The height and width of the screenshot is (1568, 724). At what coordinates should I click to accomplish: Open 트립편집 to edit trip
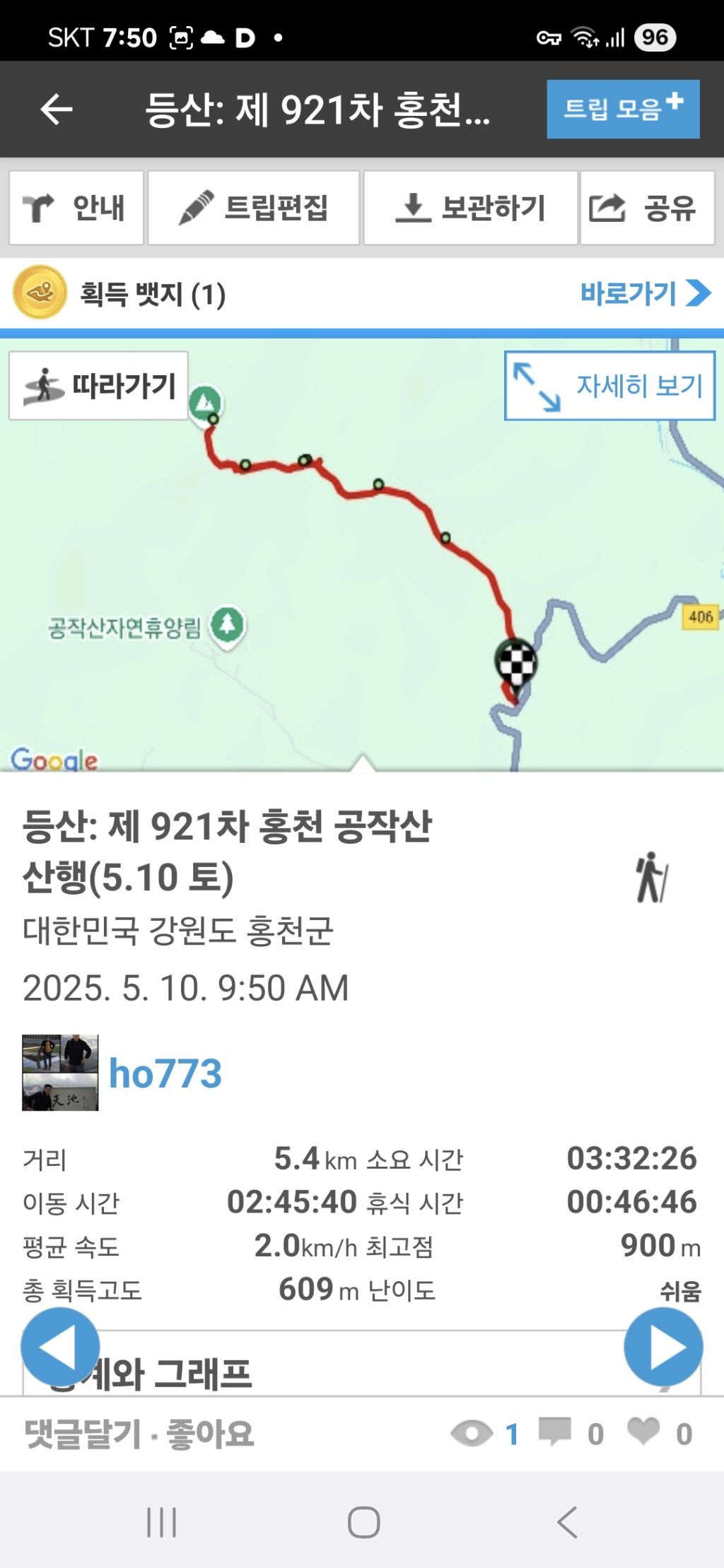tap(254, 208)
